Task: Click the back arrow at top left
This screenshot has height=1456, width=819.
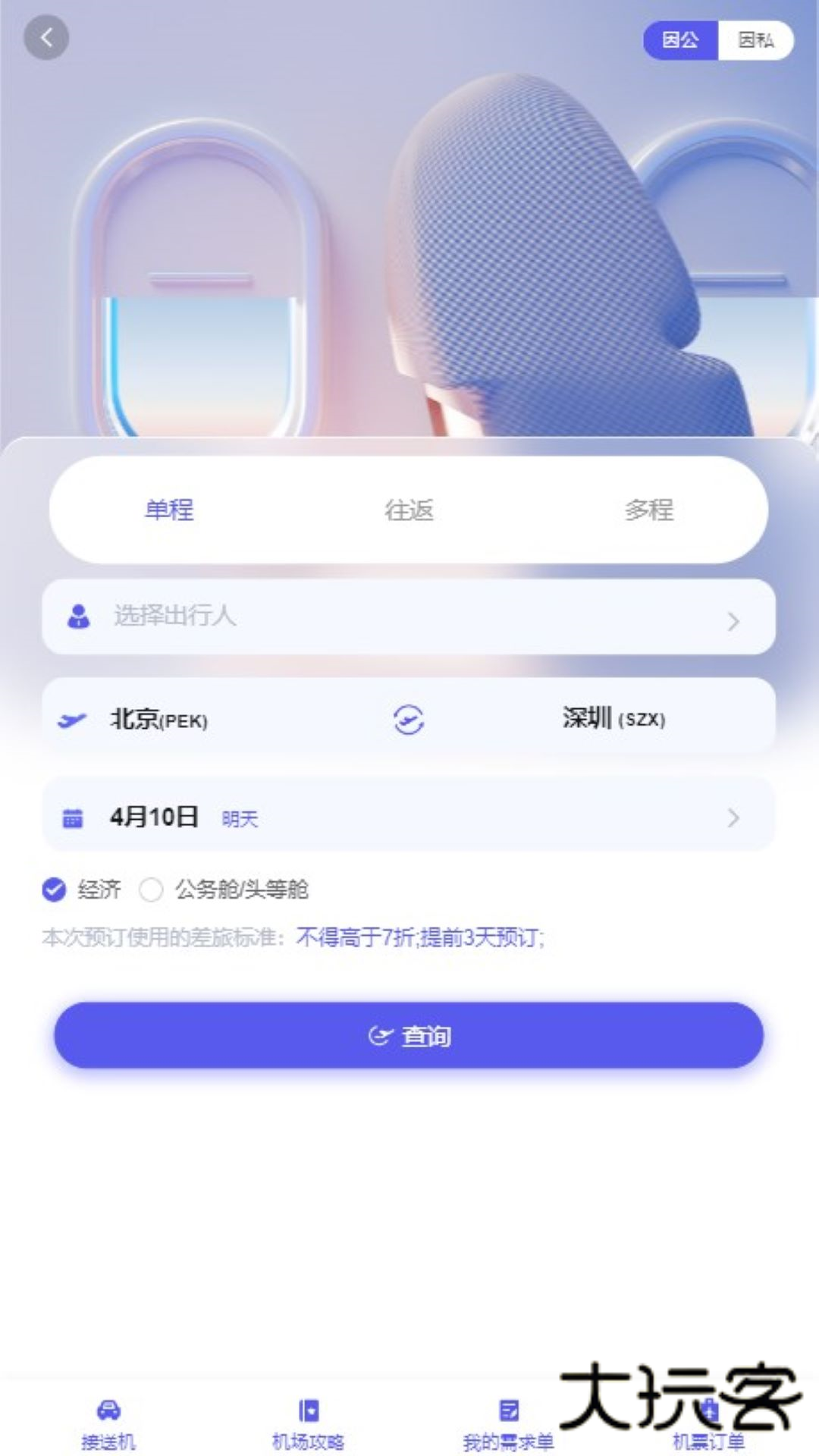Action: 45,38
